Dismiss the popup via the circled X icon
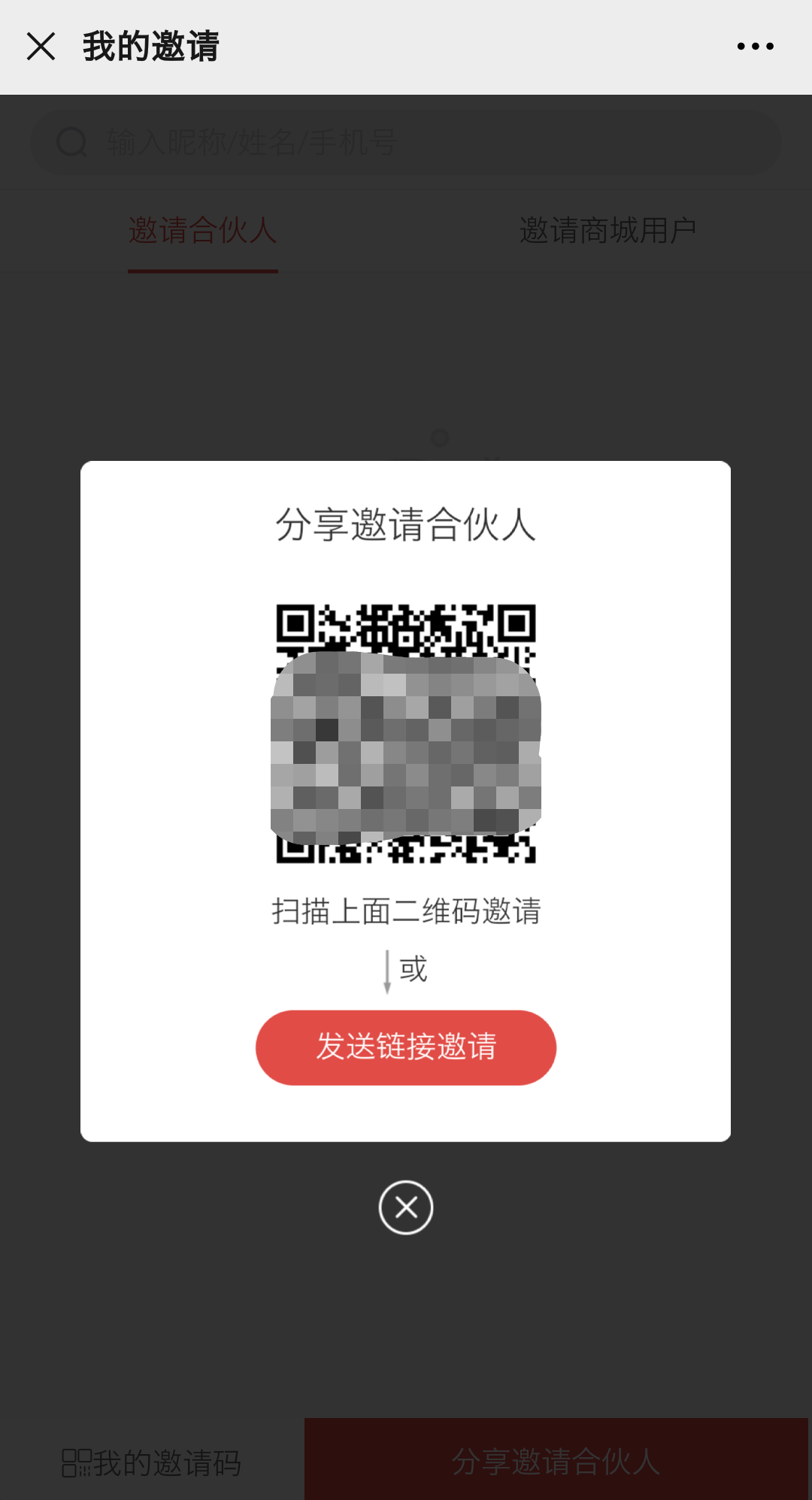 (406, 1206)
